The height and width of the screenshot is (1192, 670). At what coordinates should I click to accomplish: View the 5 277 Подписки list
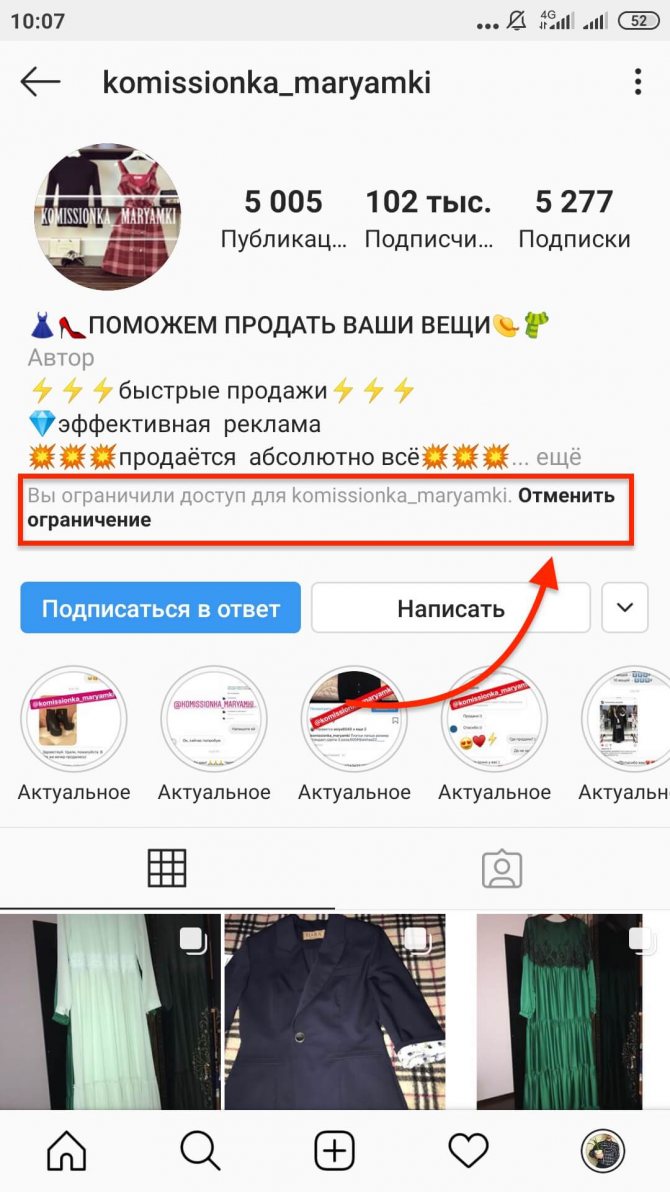point(574,219)
